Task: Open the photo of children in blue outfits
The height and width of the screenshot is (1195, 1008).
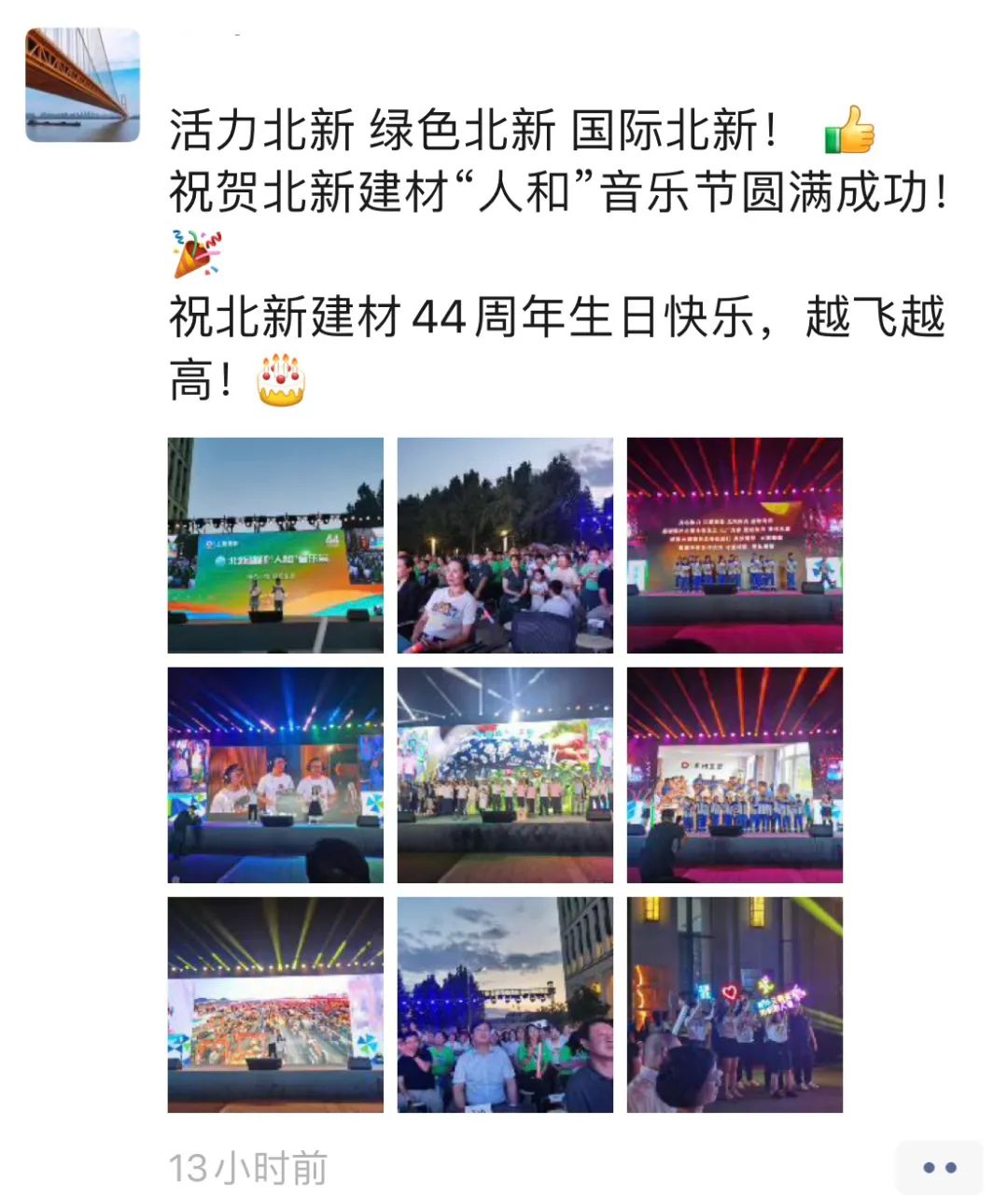Action: [735, 775]
